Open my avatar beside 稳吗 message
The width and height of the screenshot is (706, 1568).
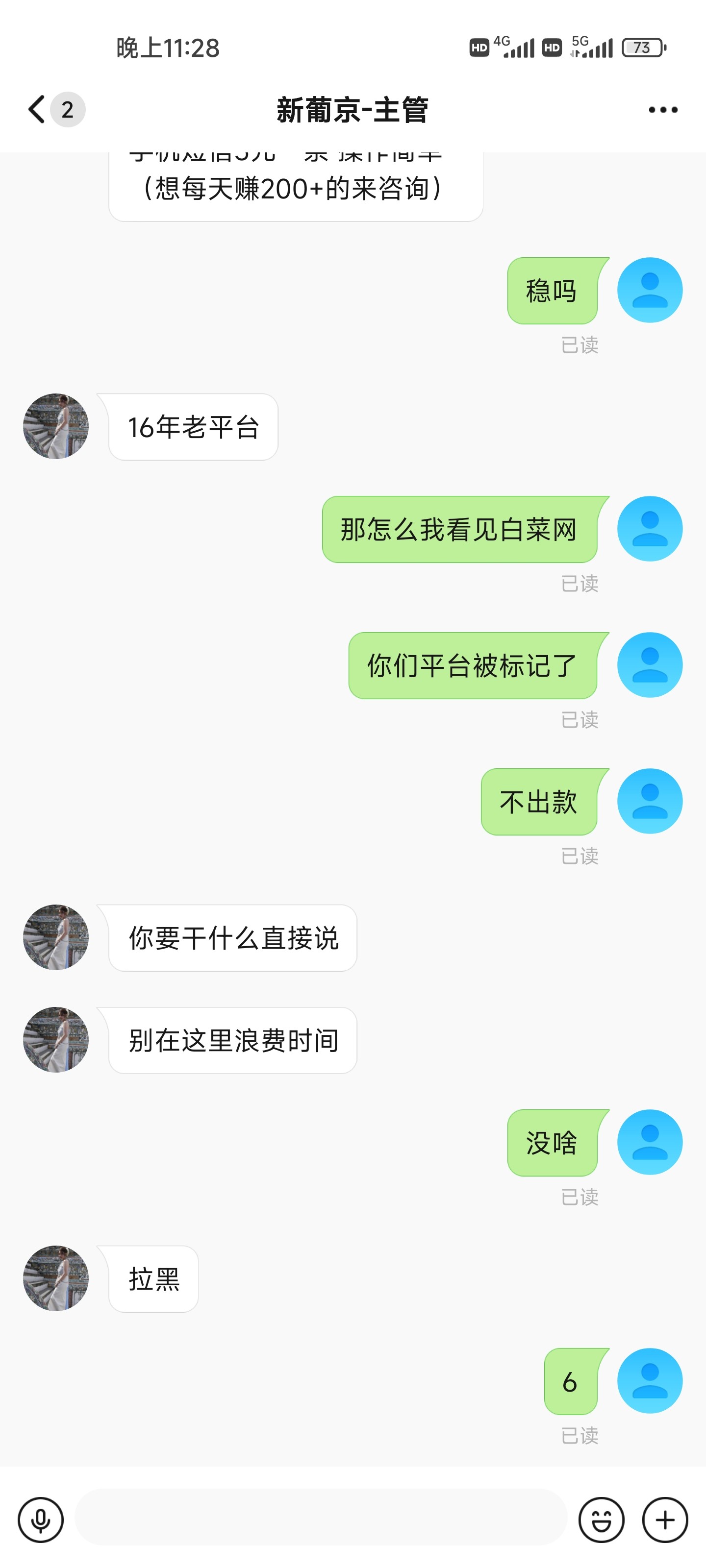pos(649,290)
